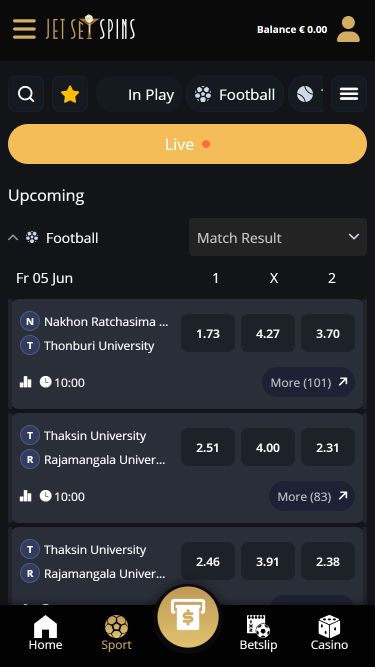The height and width of the screenshot is (667, 375).
Task: Select the In Play chip
Action: [139, 94]
